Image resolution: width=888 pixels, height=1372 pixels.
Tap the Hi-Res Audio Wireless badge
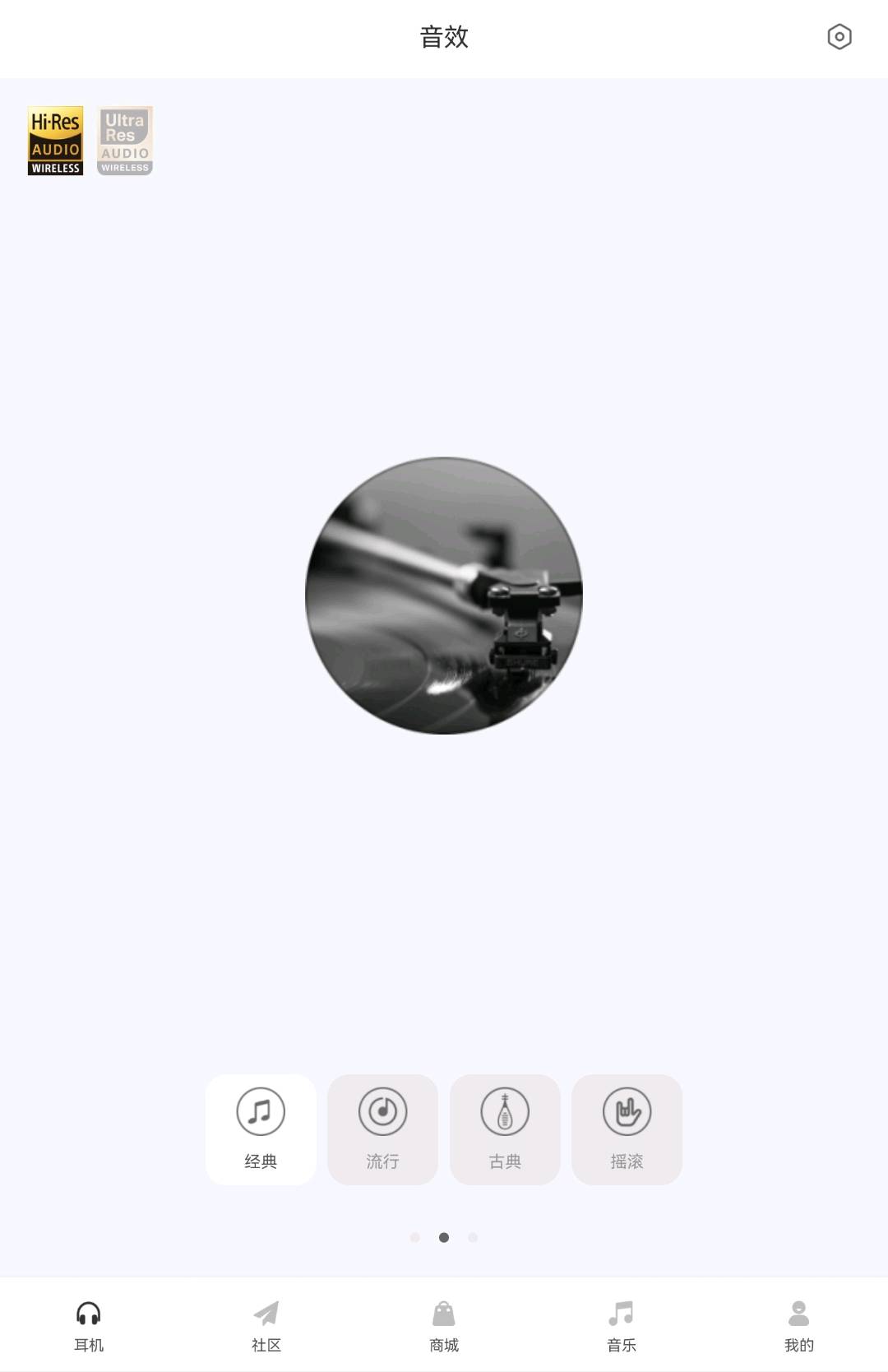55,141
